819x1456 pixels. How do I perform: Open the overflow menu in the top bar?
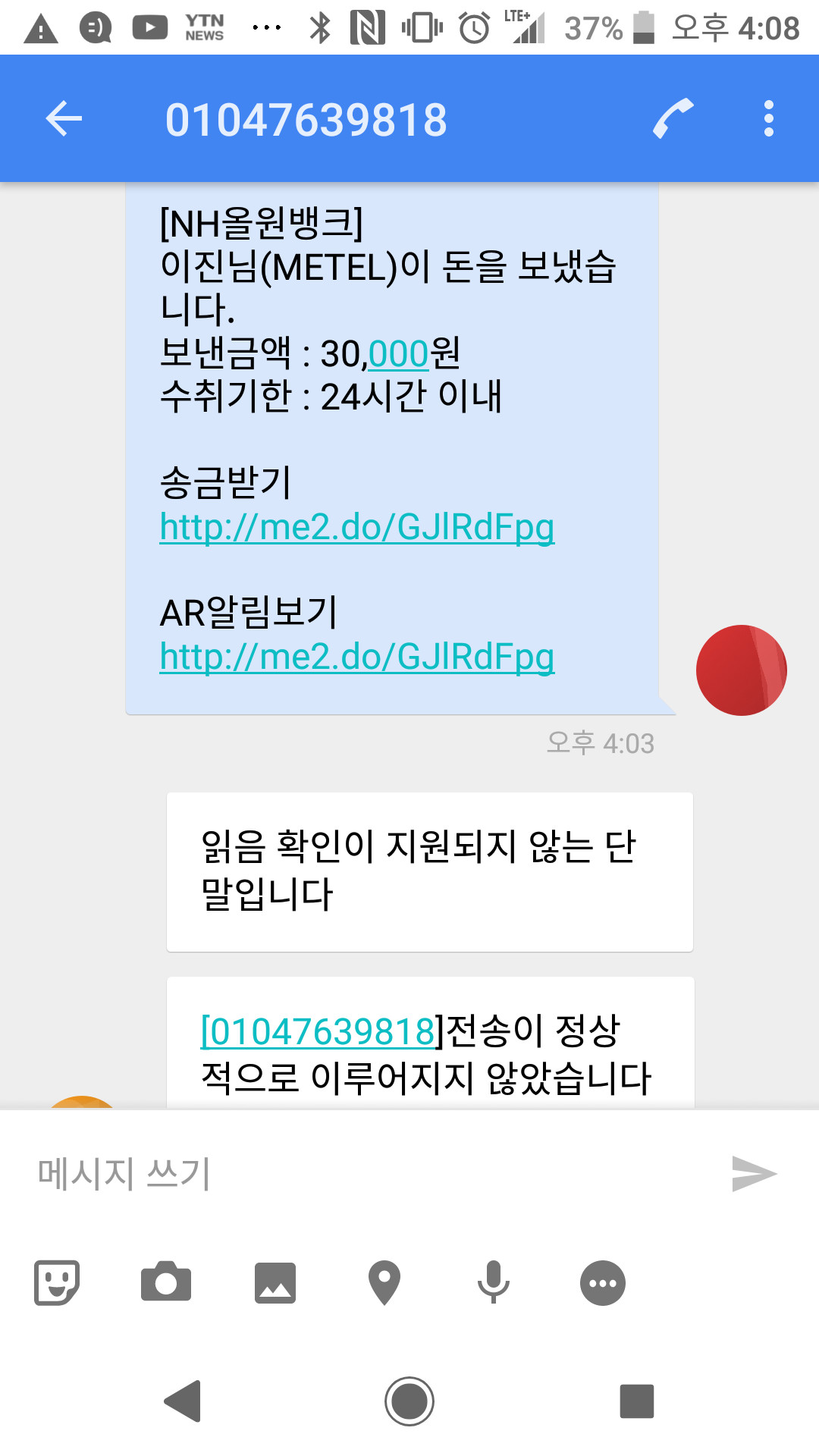pyautogui.click(x=768, y=119)
